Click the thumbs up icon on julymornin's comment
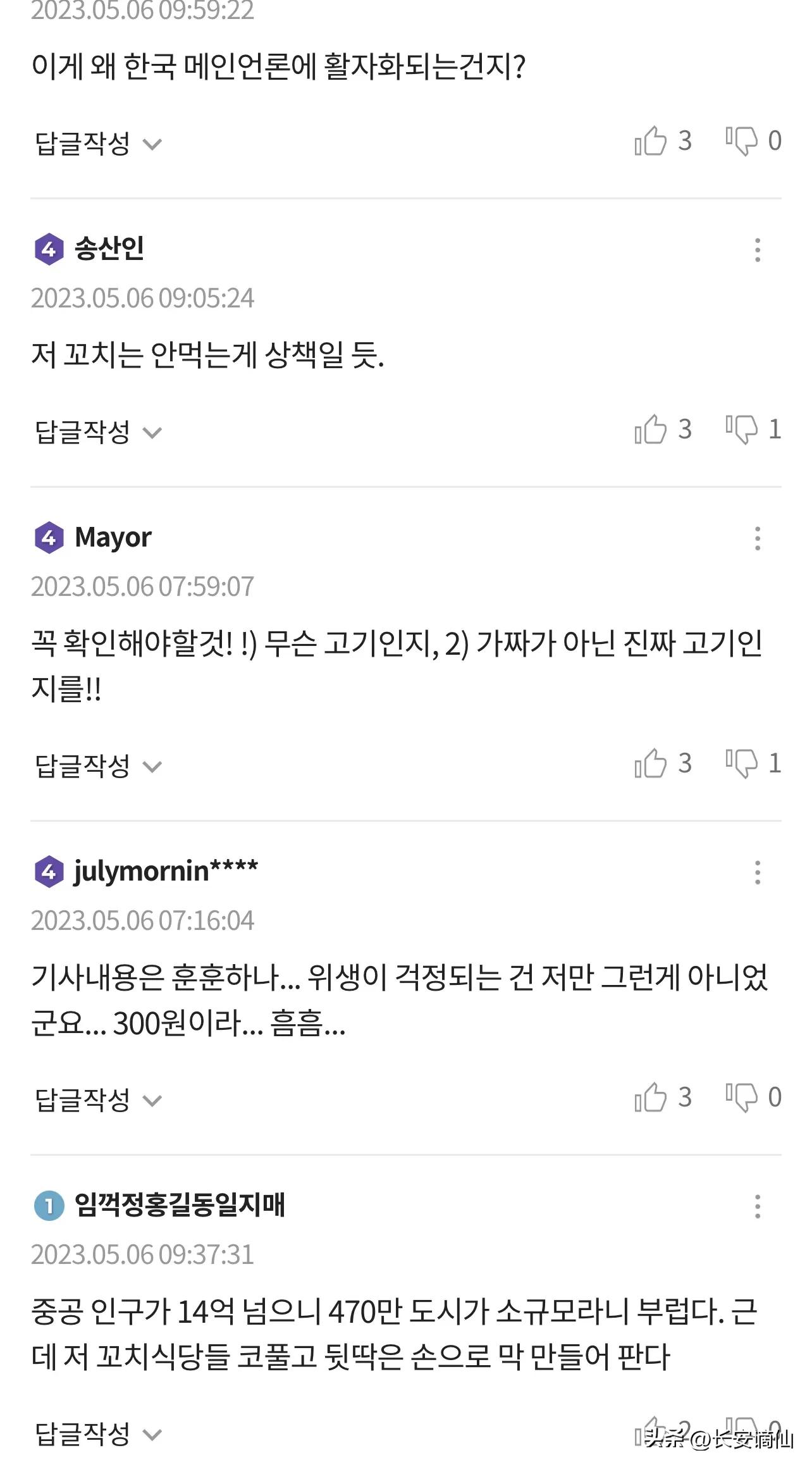This screenshot has height=1467, width=812. pyautogui.click(x=653, y=1099)
